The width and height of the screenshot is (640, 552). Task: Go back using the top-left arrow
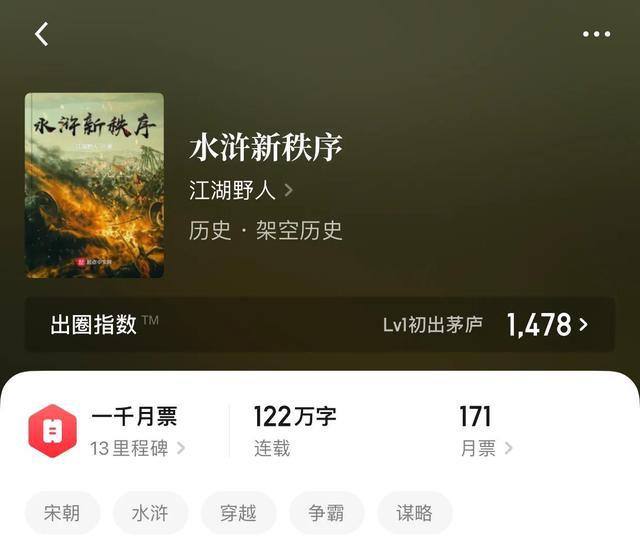point(41,34)
